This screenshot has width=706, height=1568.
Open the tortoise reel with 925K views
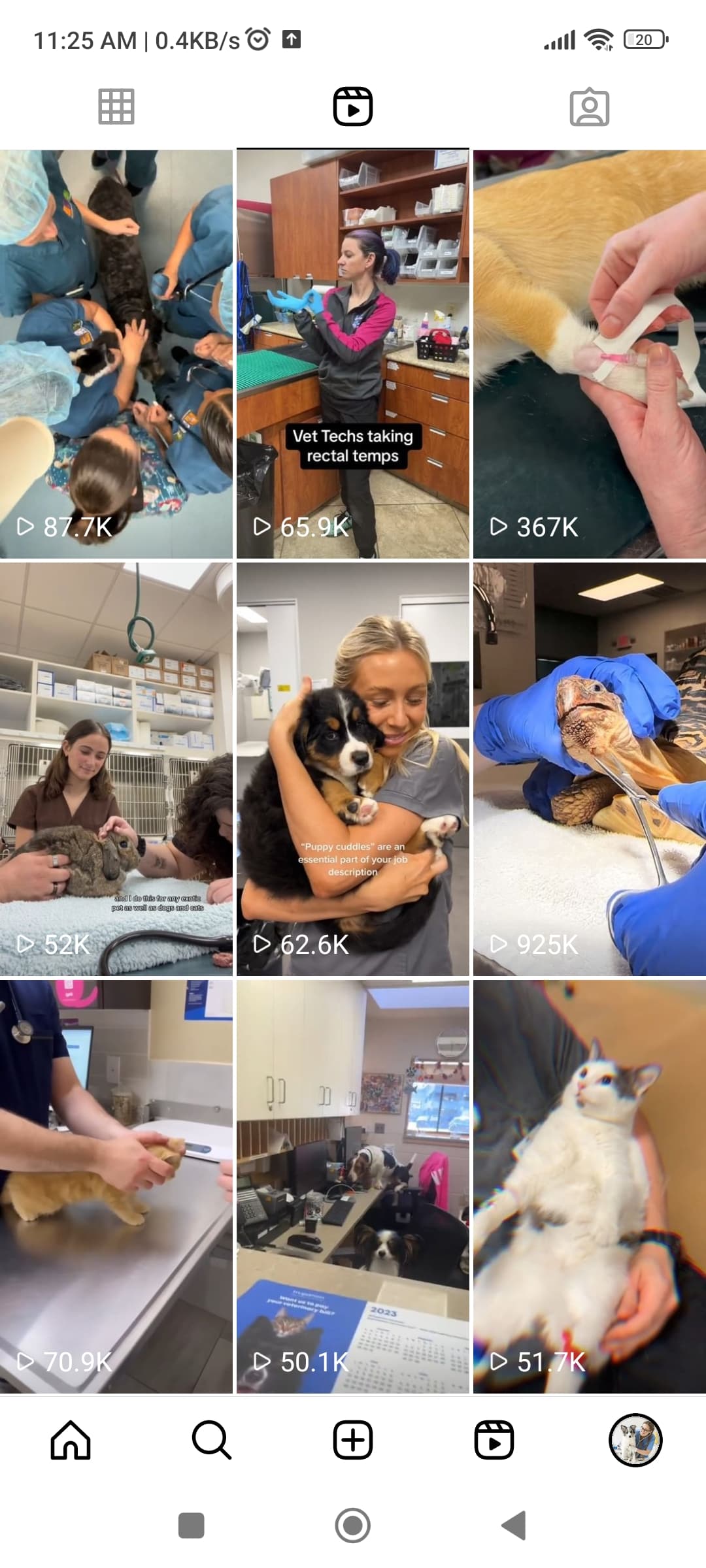tap(590, 769)
